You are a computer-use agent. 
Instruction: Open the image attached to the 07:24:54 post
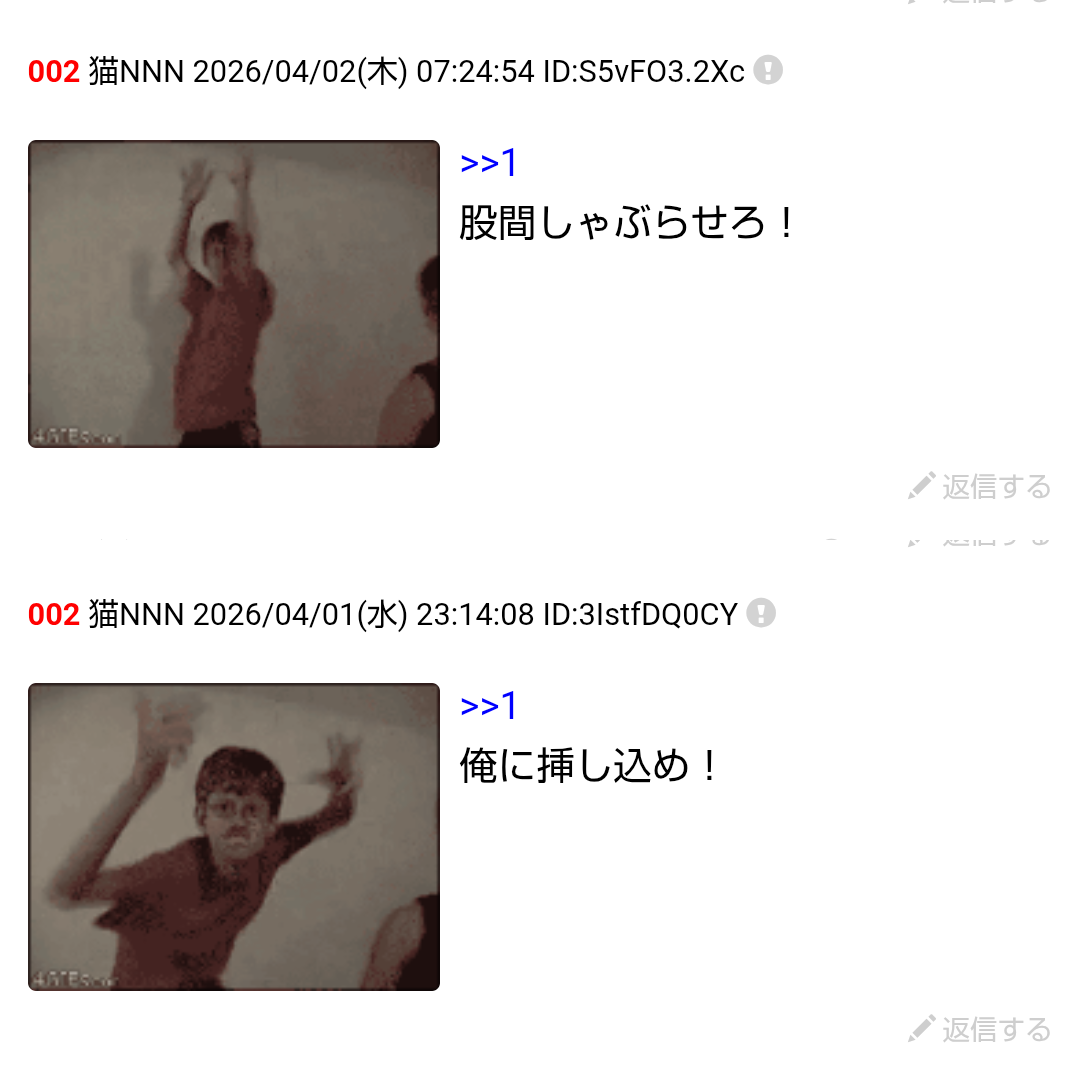234,294
